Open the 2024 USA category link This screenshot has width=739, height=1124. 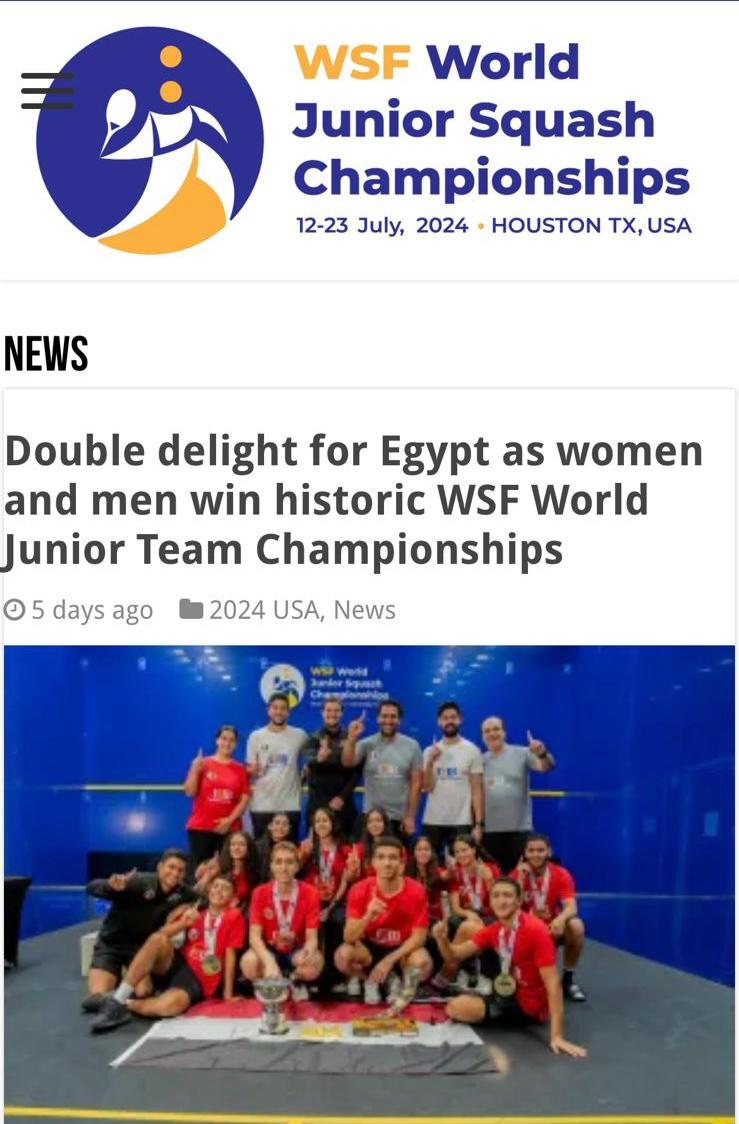[x=264, y=610]
